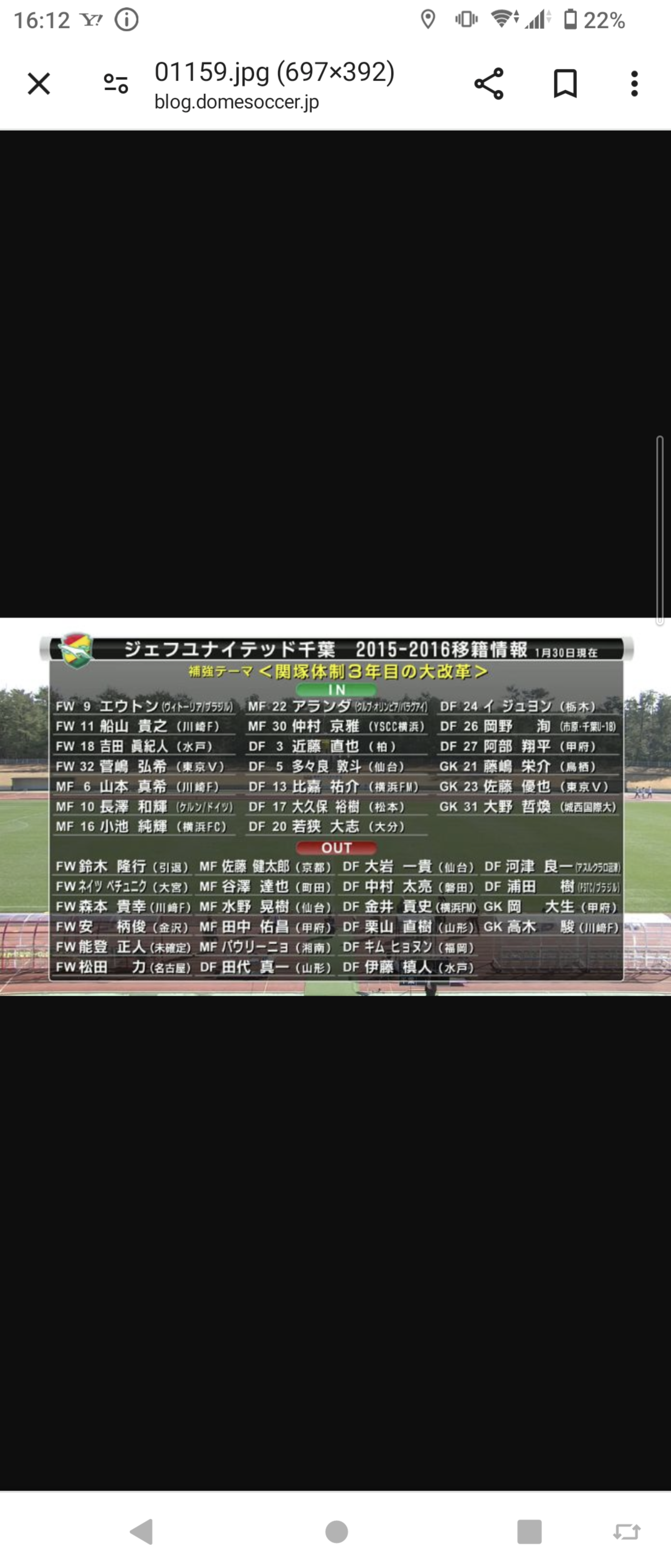Viewport: 671px width, 1568px height.
Task: Open recent apps overview
Action: 529,1531
